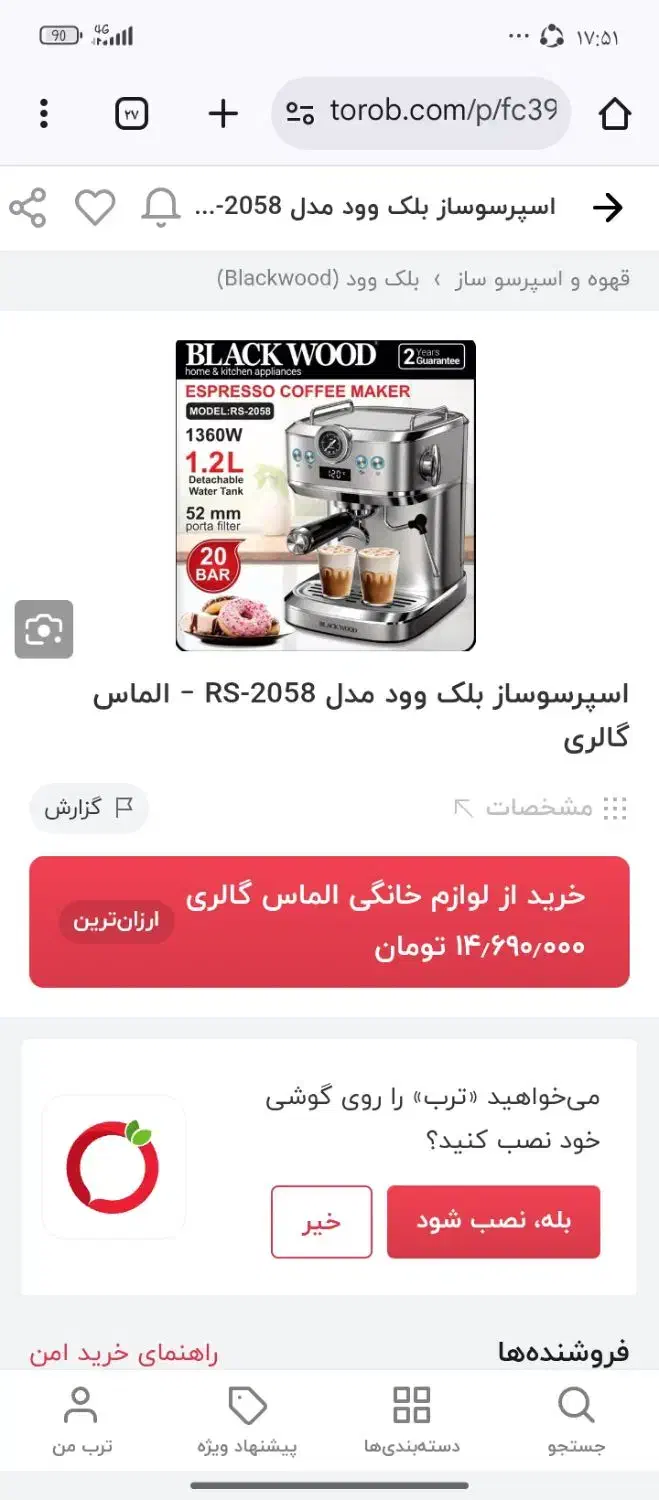Open the safe shopping guide link
The height and width of the screenshot is (1500, 659).
pyautogui.click(x=124, y=1353)
